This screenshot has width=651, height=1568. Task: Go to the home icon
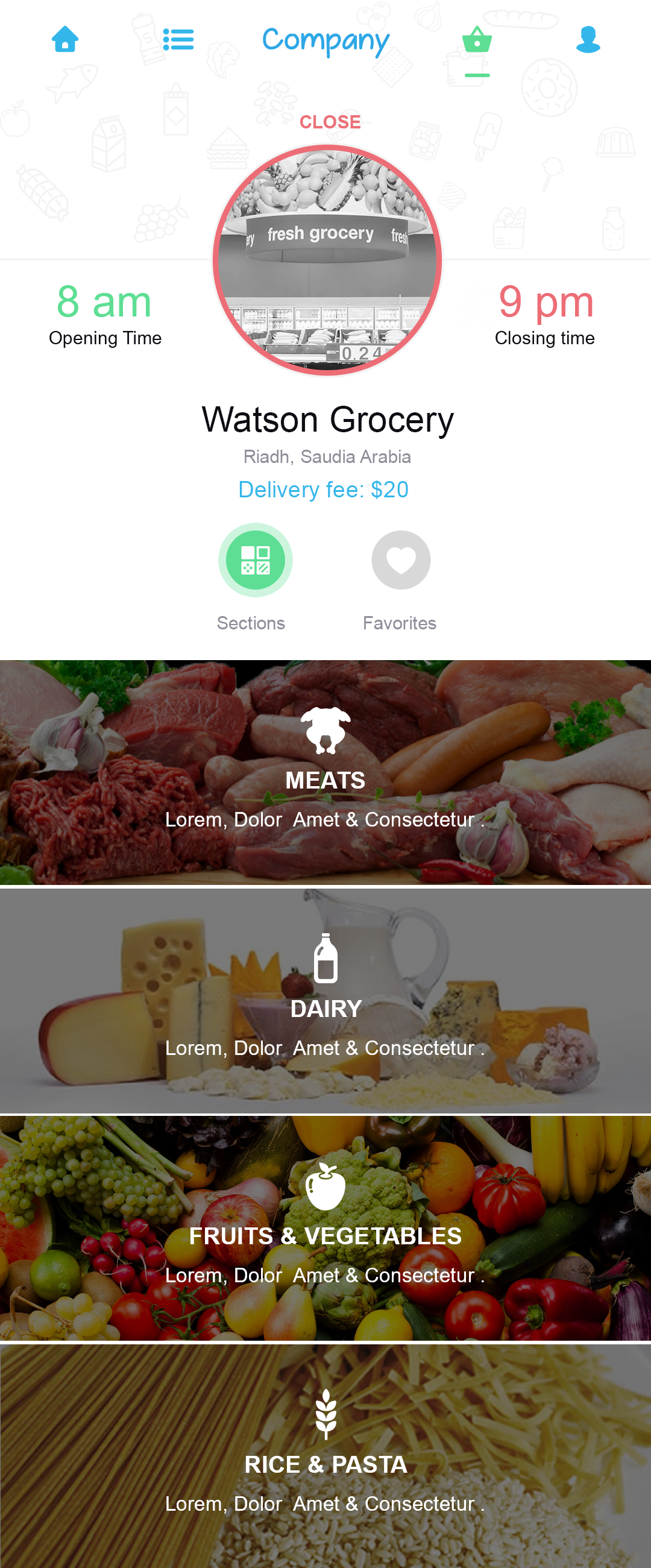click(x=65, y=40)
